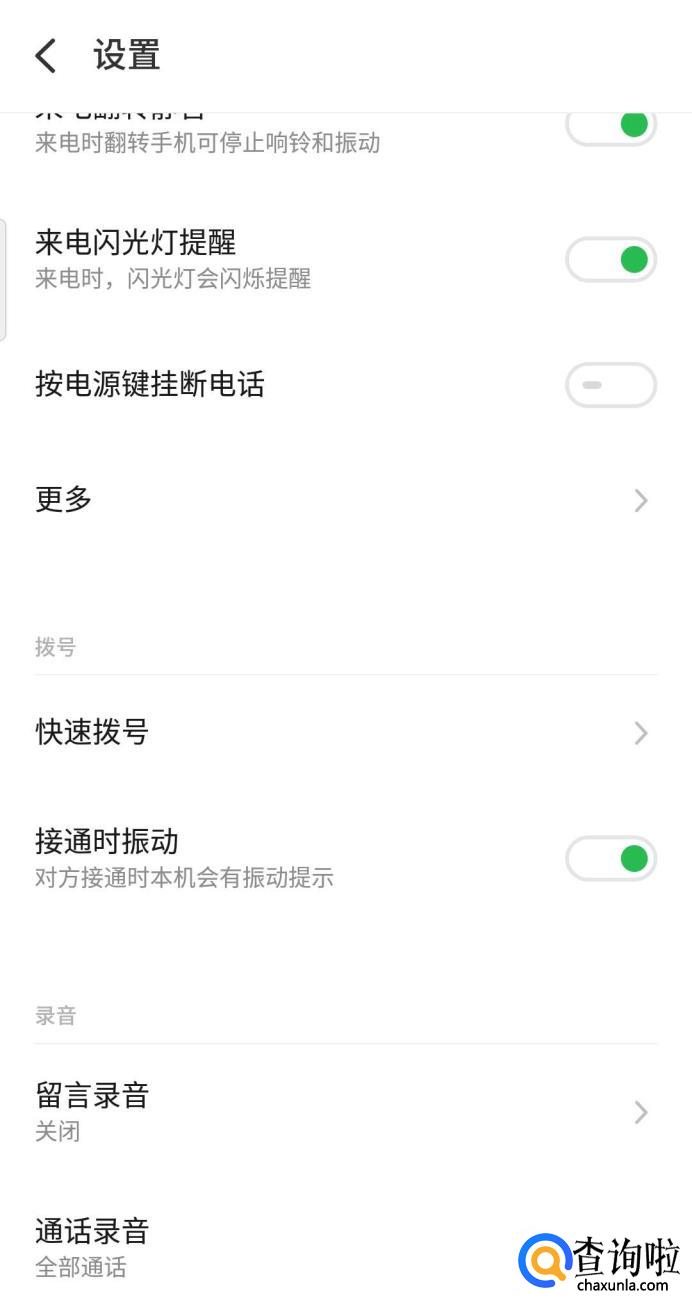The image size is (692, 1316).
Task: Go back from the 设置 page
Action: point(46,56)
